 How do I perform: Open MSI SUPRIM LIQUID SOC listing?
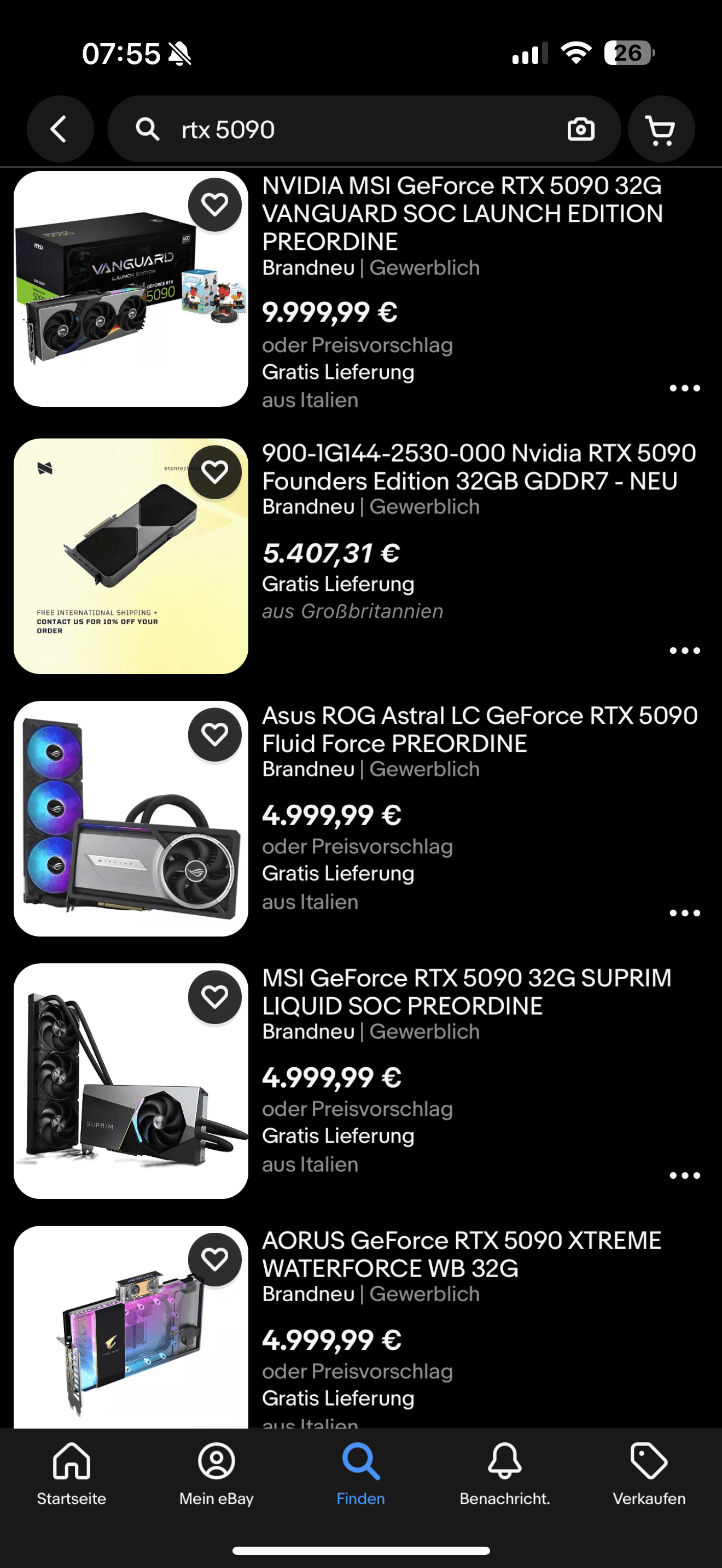(467, 992)
